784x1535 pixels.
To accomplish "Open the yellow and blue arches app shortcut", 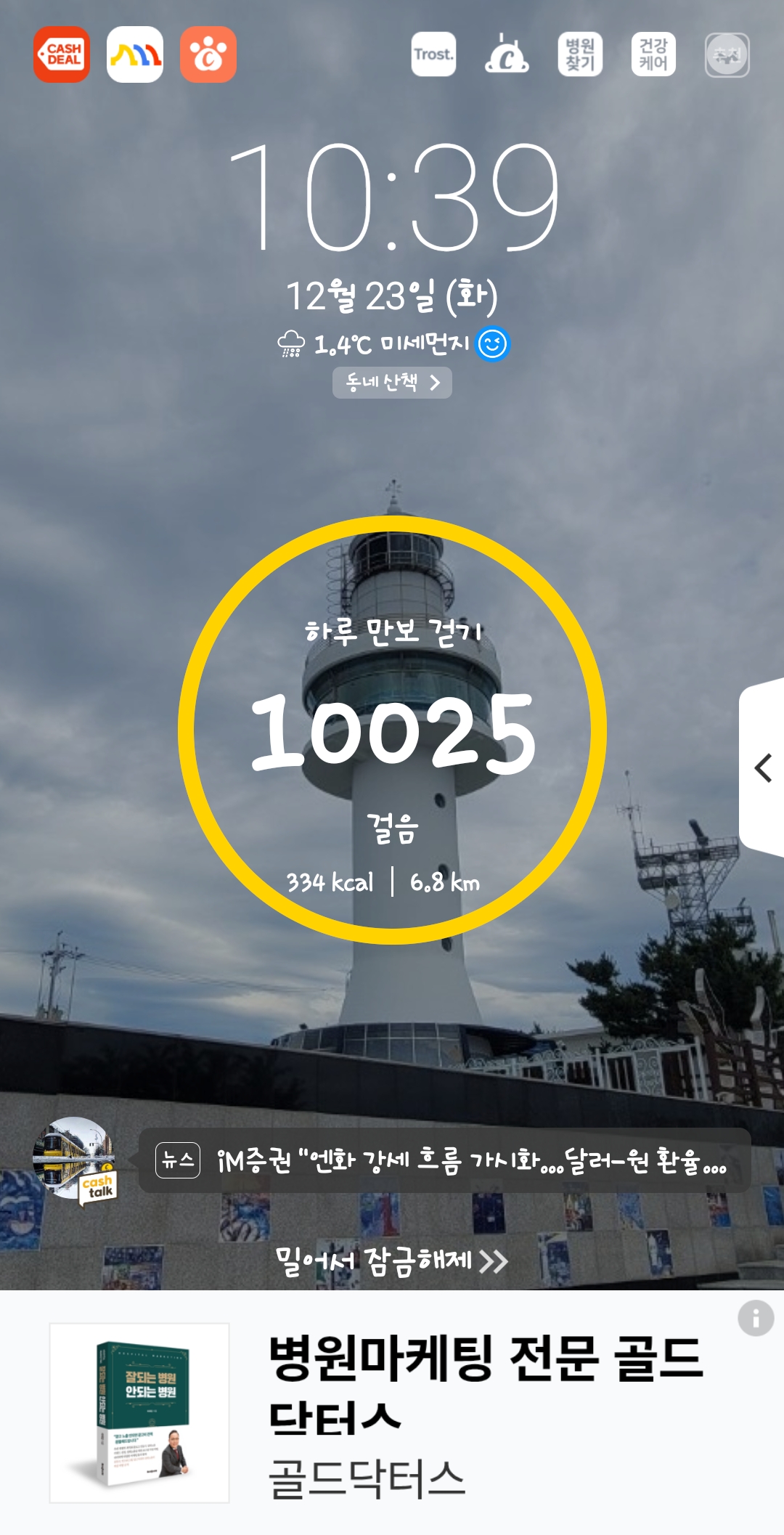I will 135,54.
